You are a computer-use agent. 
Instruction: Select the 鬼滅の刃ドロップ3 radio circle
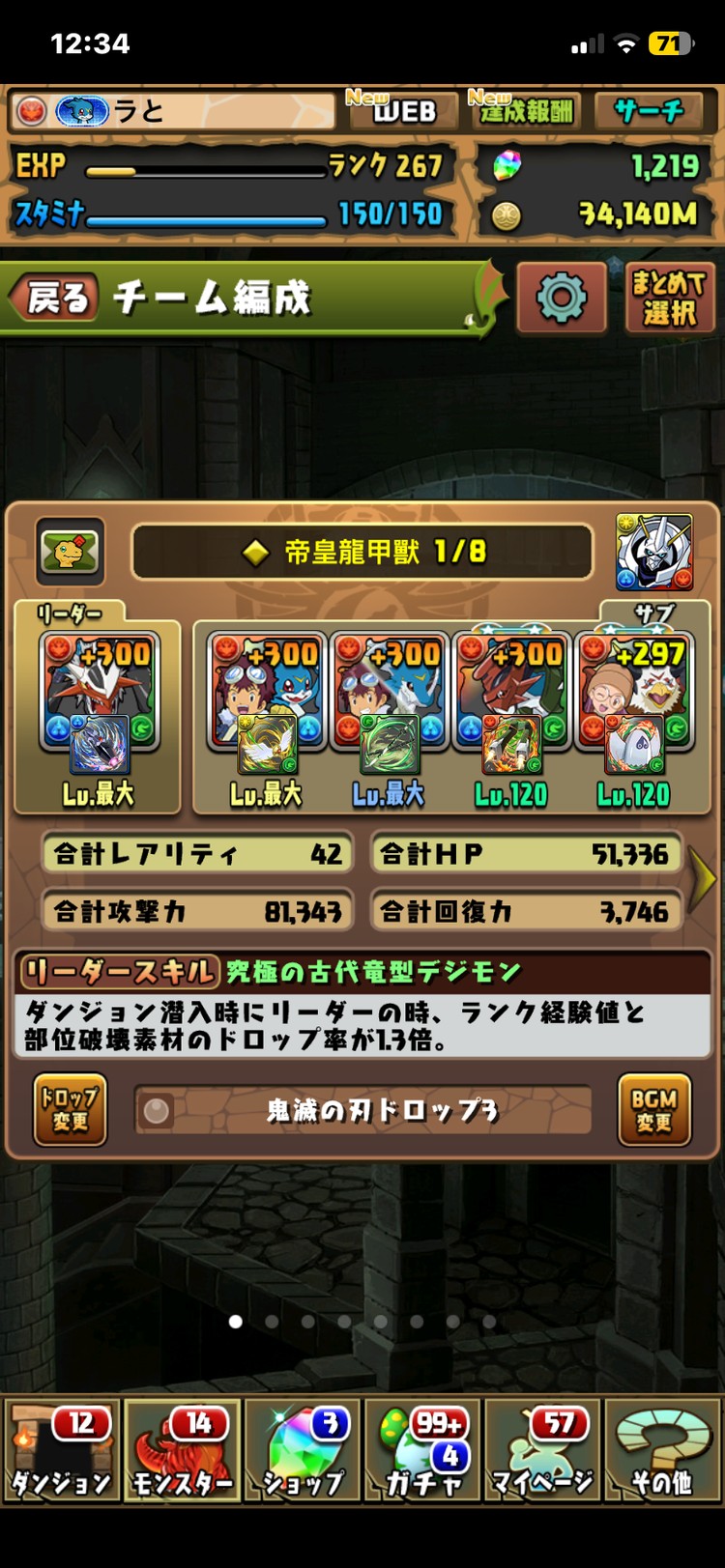[x=156, y=1110]
